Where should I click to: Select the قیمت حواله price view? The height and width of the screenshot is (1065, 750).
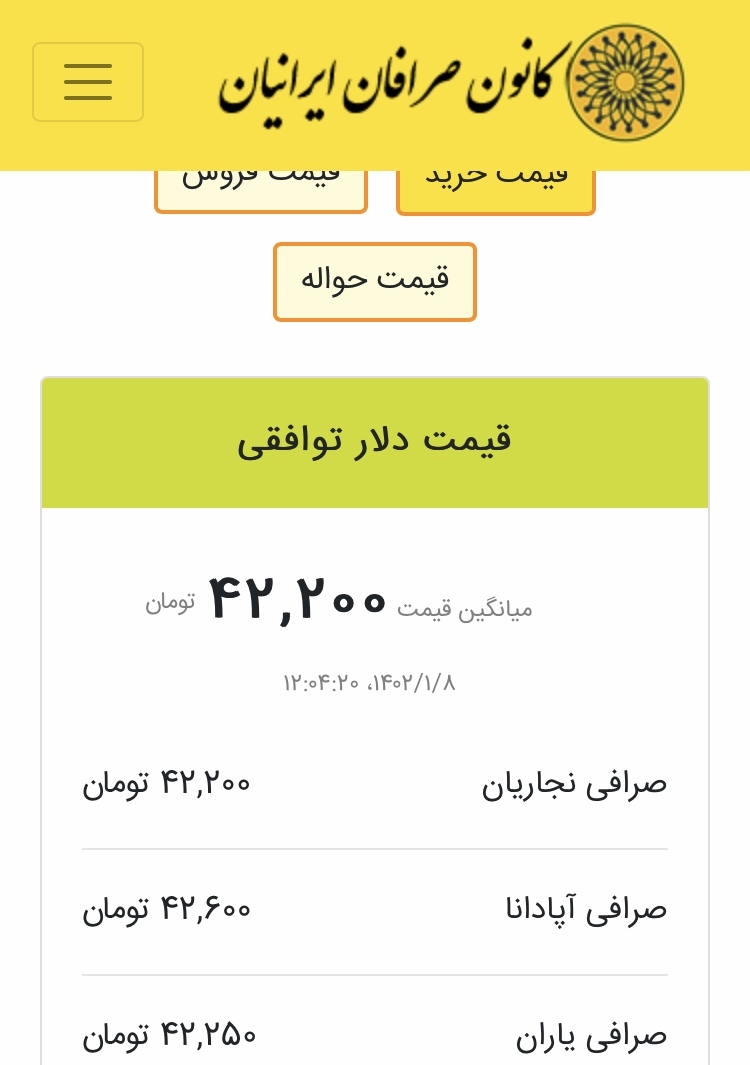pos(374,281)
